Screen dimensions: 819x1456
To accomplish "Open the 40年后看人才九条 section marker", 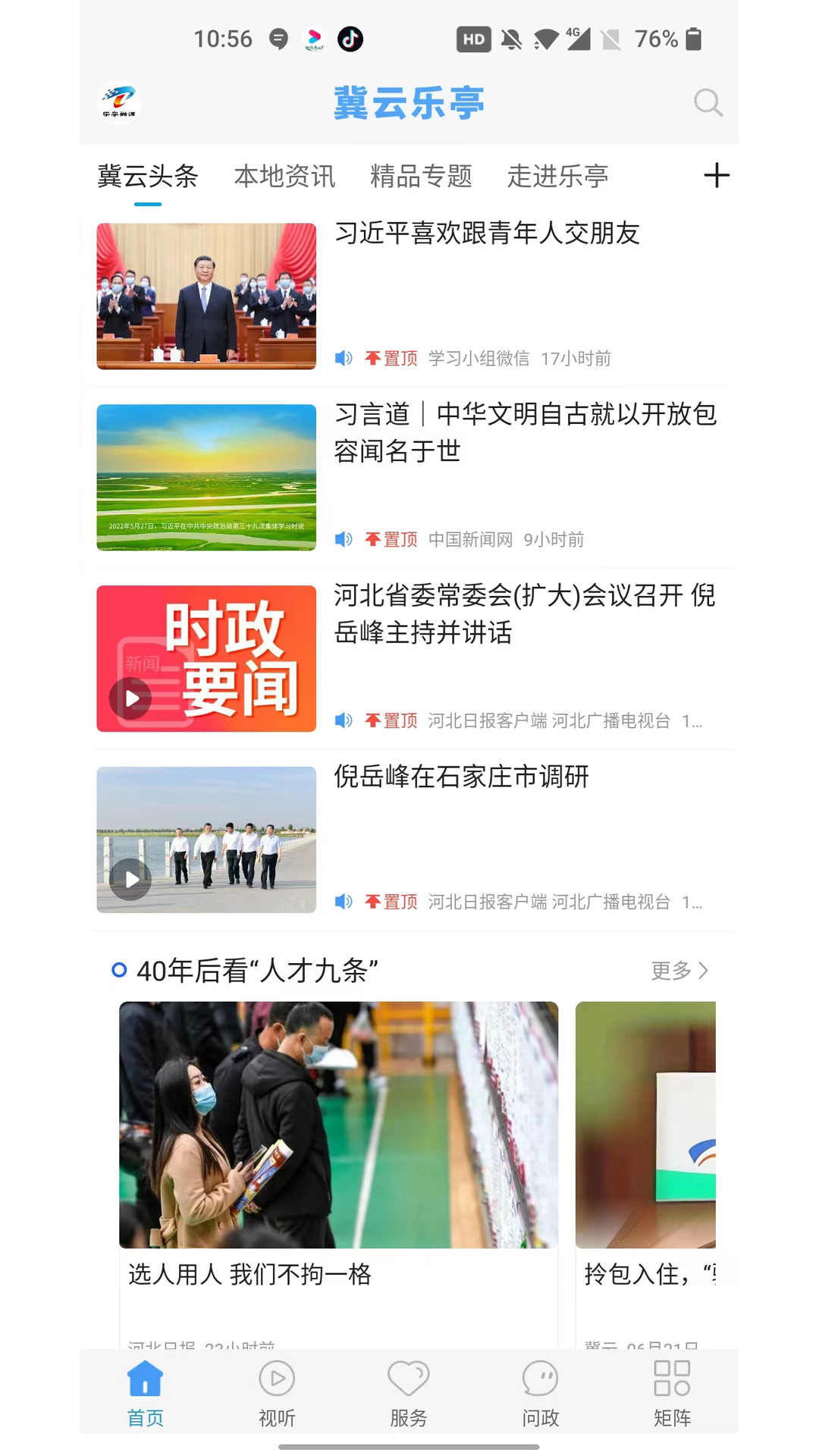I will pos(119,969).
